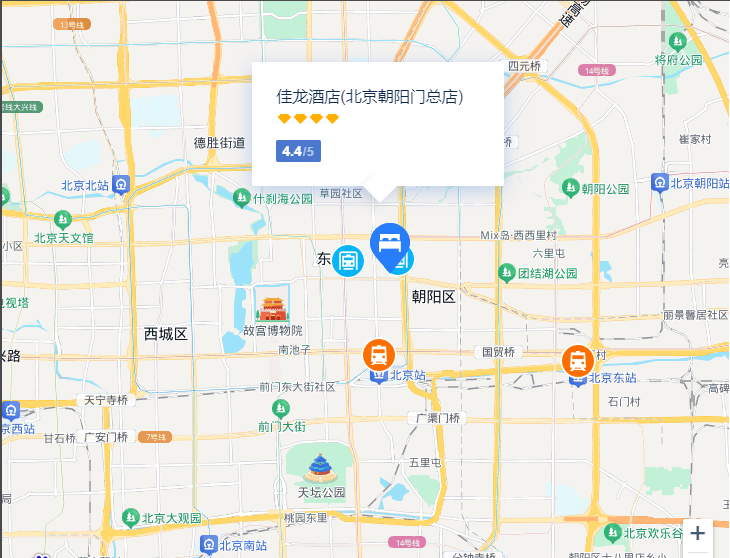Zoom in with the plus button

698,533
